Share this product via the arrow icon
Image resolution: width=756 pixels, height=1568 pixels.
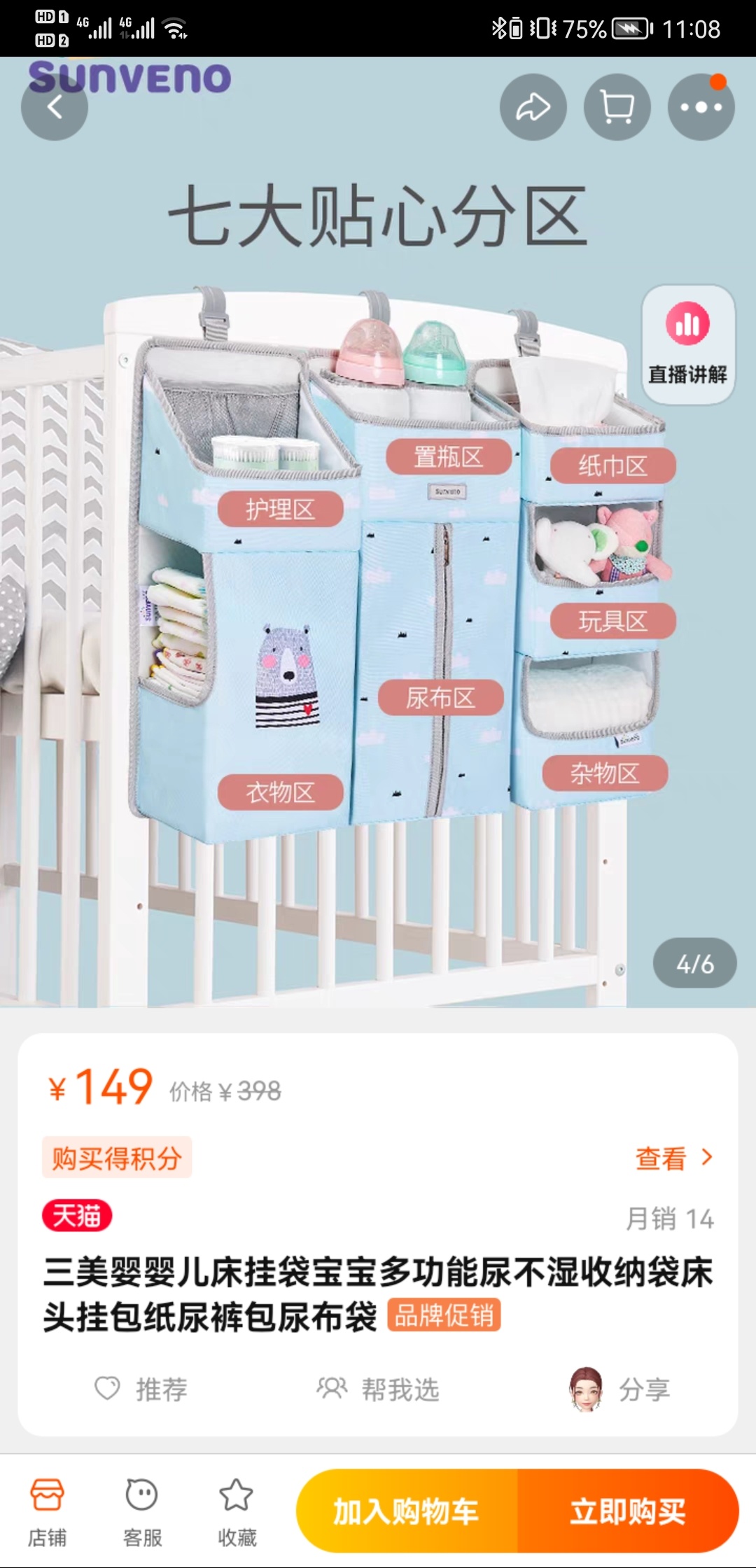point(533,107)
